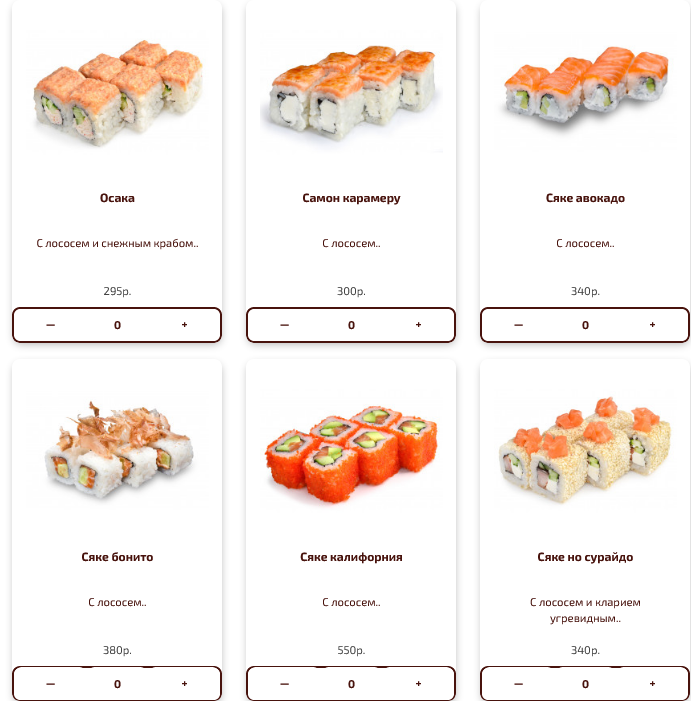Add one Сяке бонито roll
This screenshot has height=701, width=691.
point(184,684)
